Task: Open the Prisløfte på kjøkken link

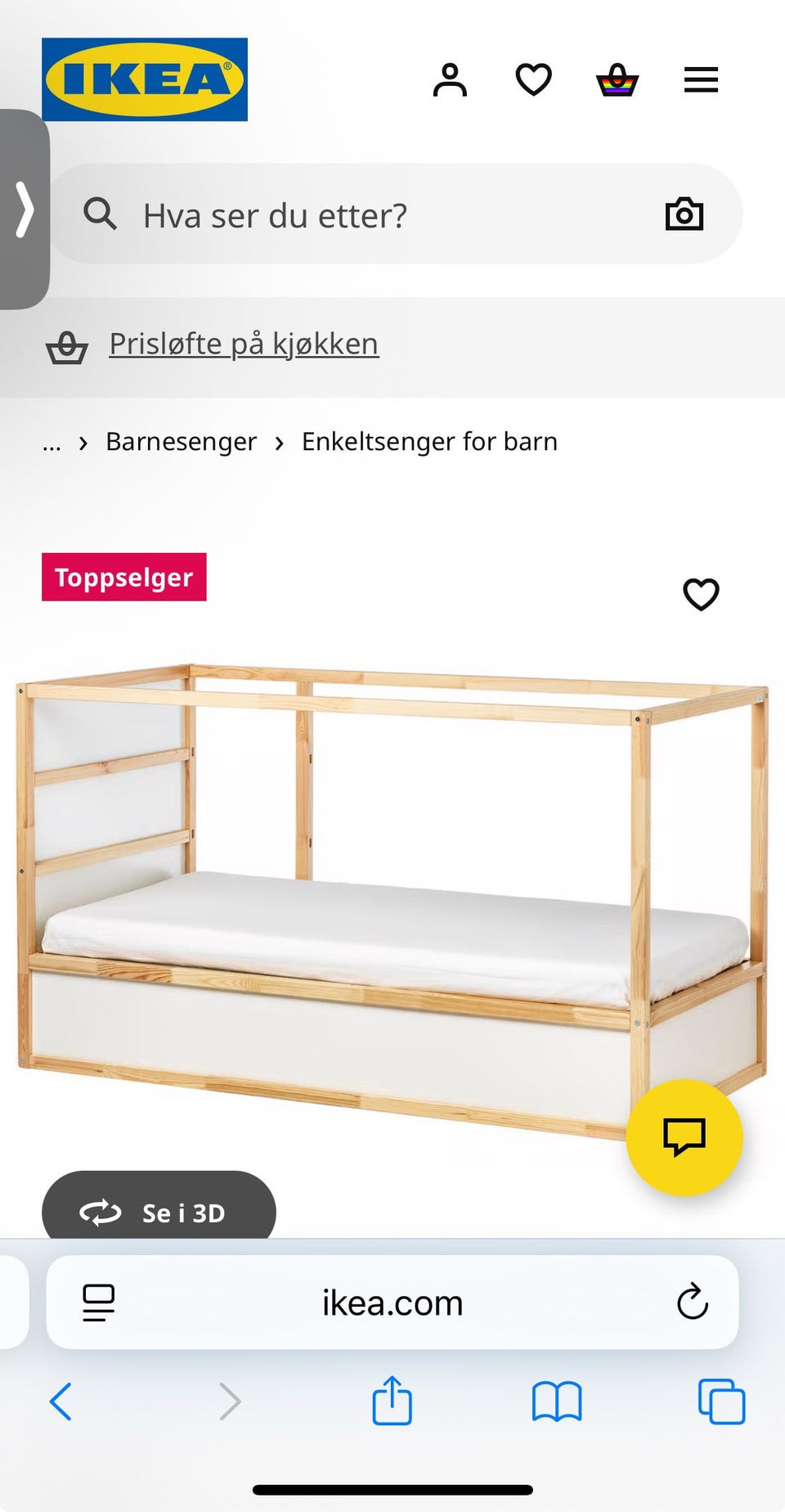Action: point(242,344)
